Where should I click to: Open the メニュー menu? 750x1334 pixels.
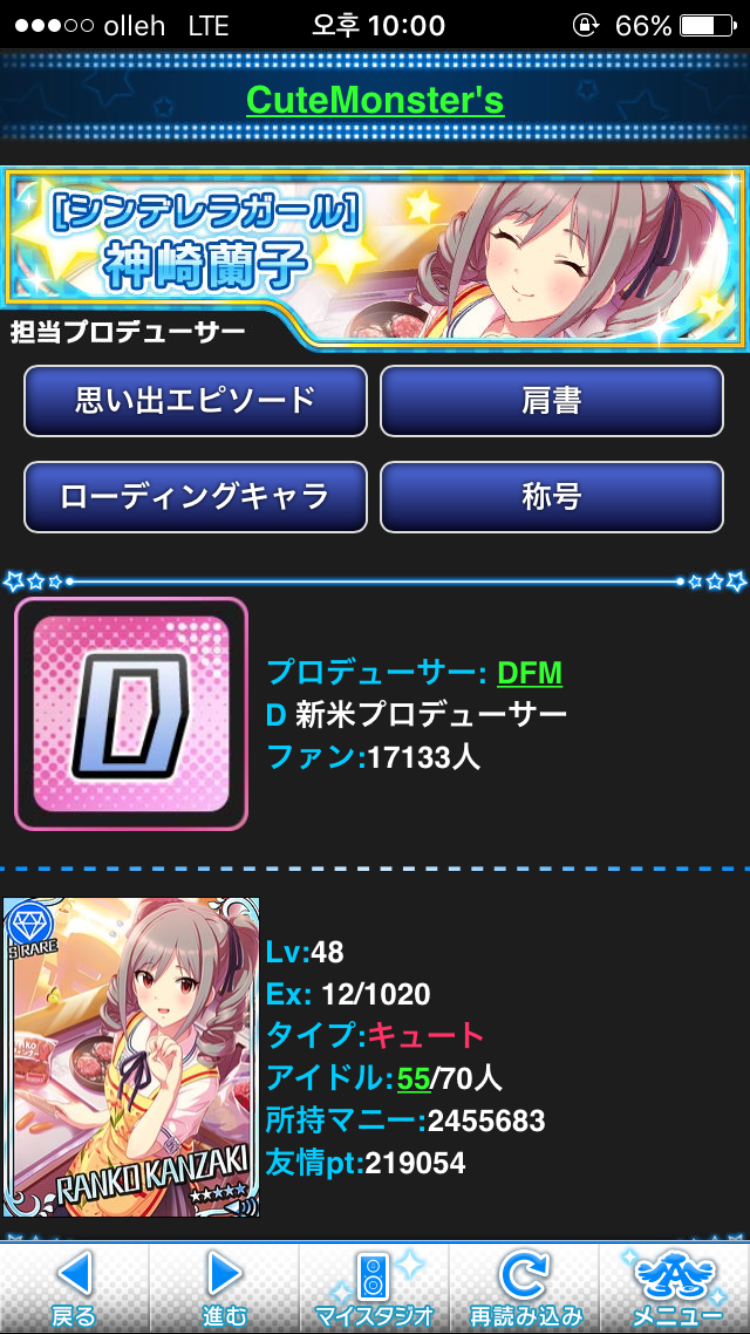click(x=676, y=1288)
